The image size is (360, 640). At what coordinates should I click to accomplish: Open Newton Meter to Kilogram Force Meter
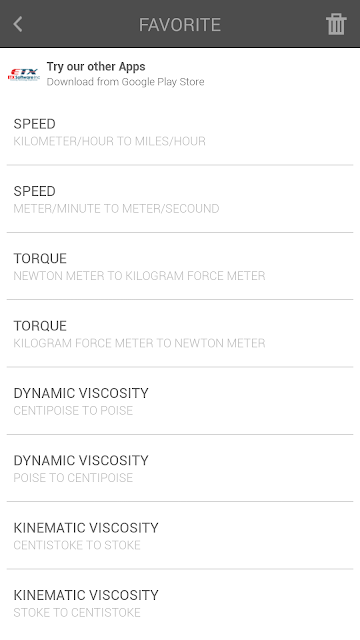pos(180,267)
